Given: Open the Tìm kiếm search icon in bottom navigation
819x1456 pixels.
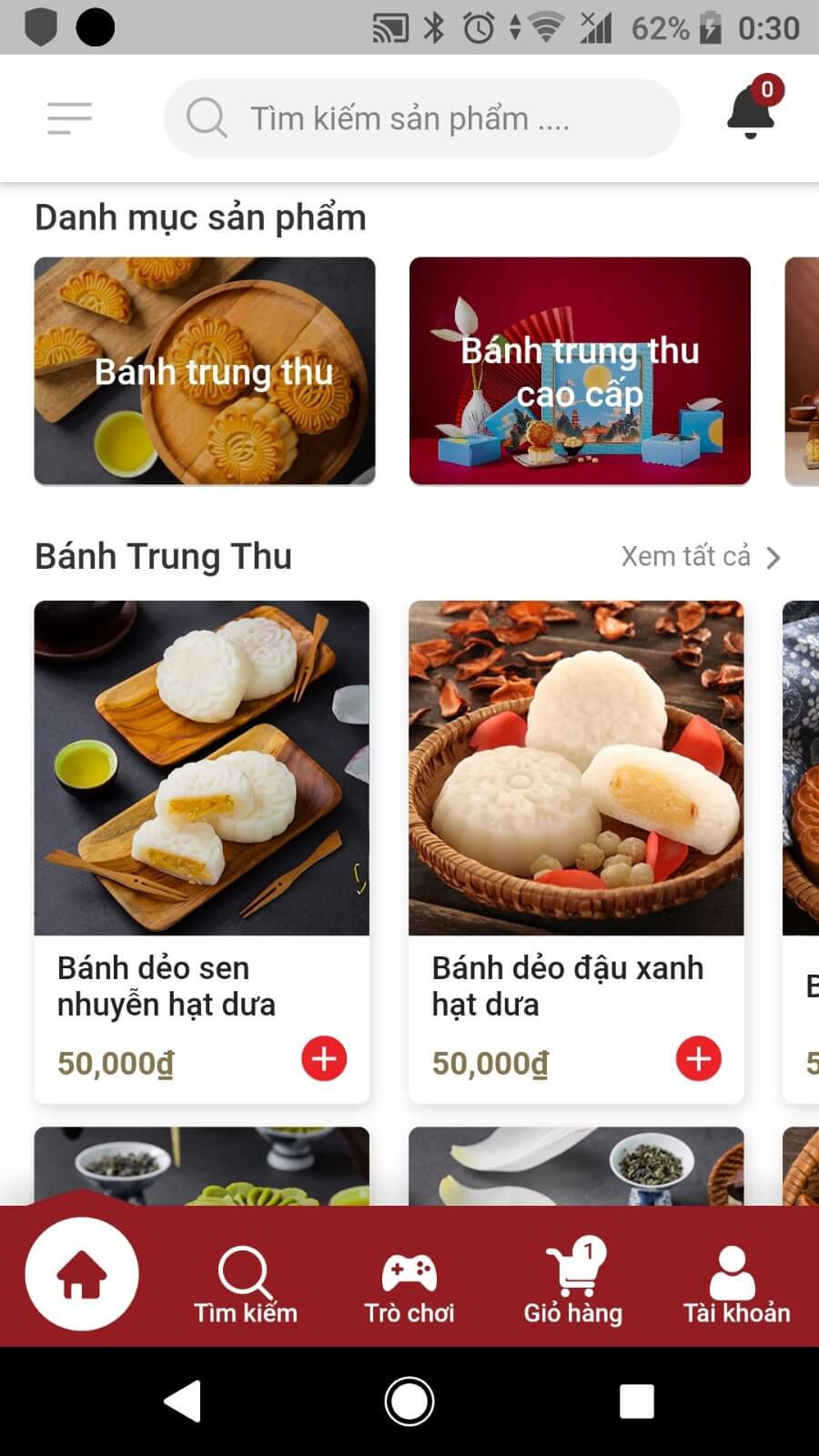Looking at the screenshot, I should (x=243, y=1268).
